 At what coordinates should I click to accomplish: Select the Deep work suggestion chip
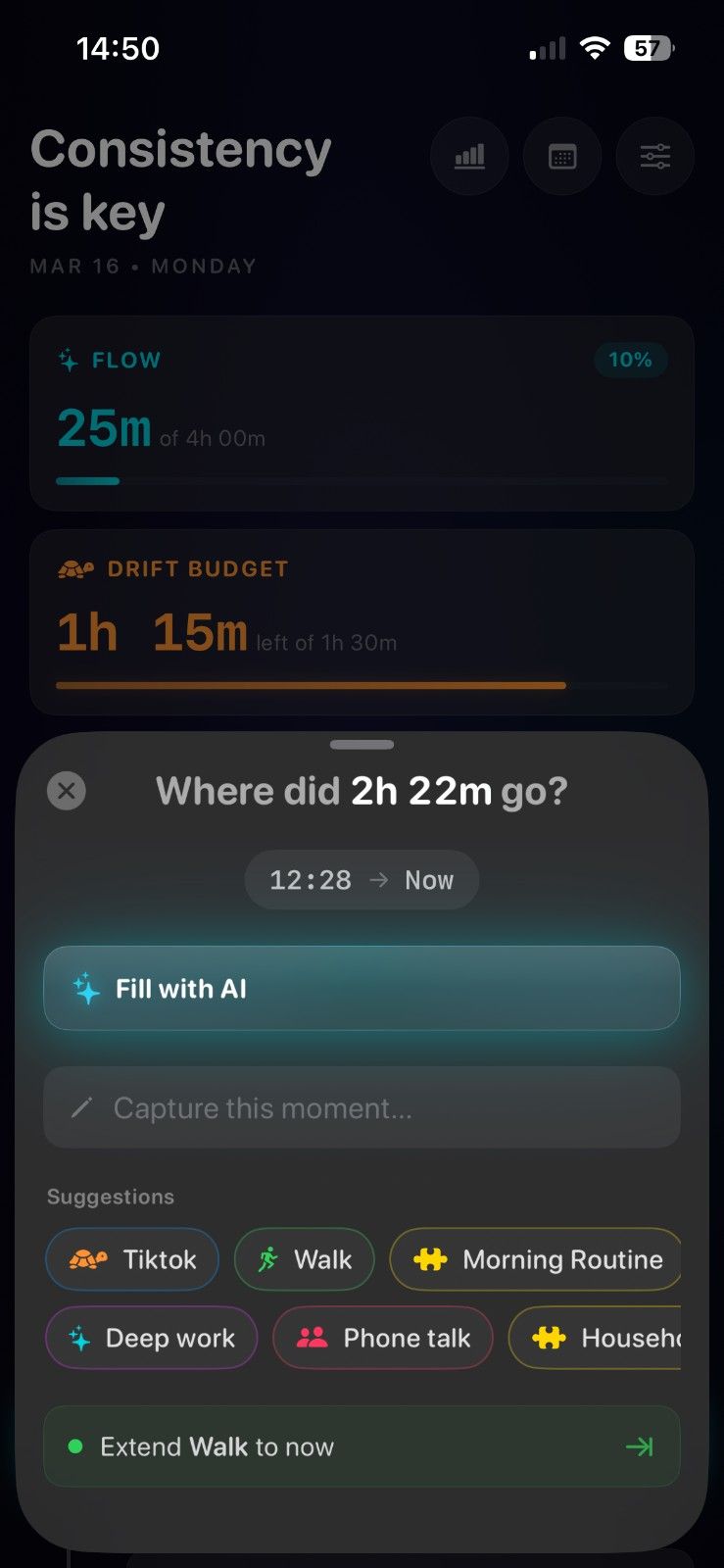[152, 1338]
